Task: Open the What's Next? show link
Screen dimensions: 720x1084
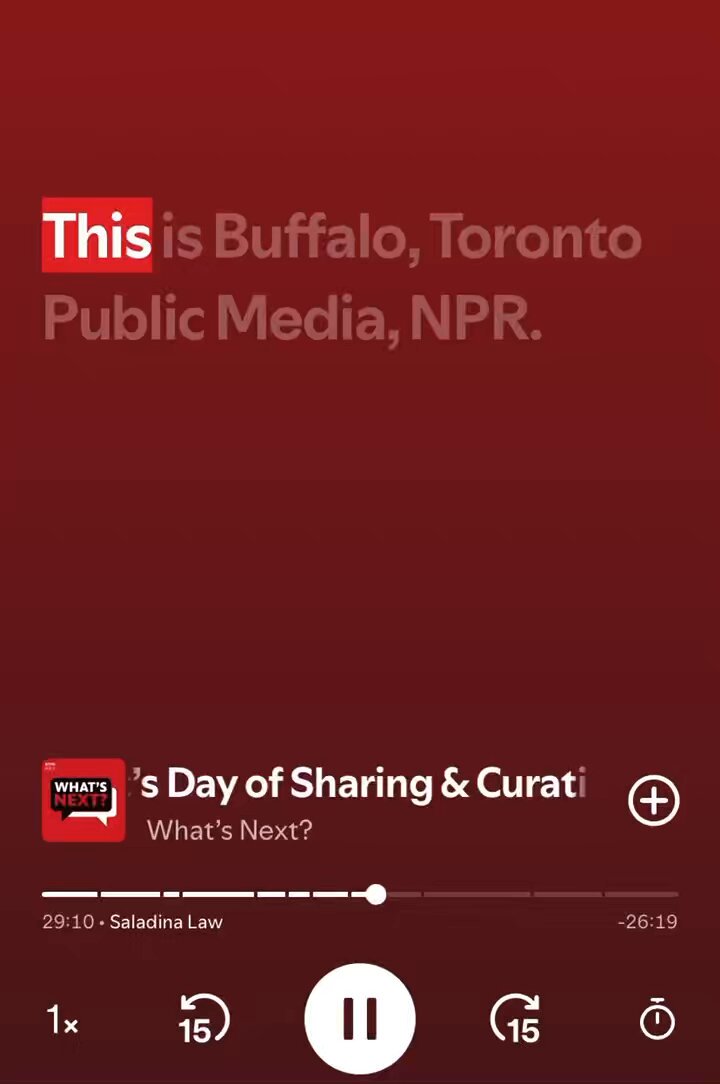Action: click(229, 829)
